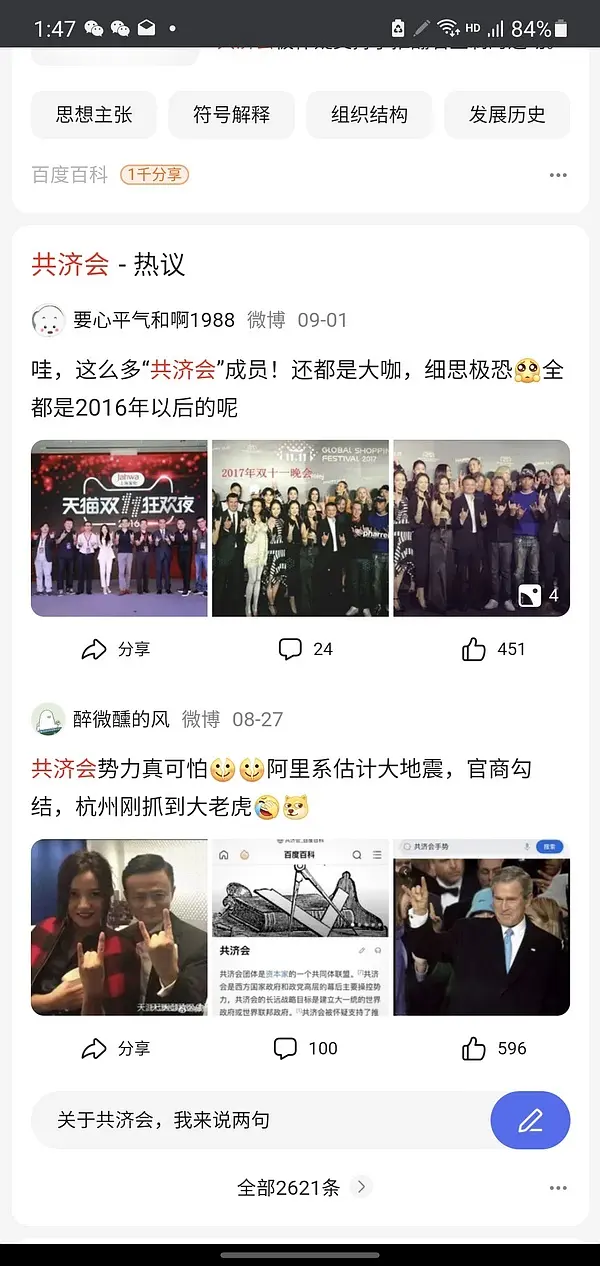Tap the blue pencil compose button
This screenshot has height=1266, width=600.
530,1120
